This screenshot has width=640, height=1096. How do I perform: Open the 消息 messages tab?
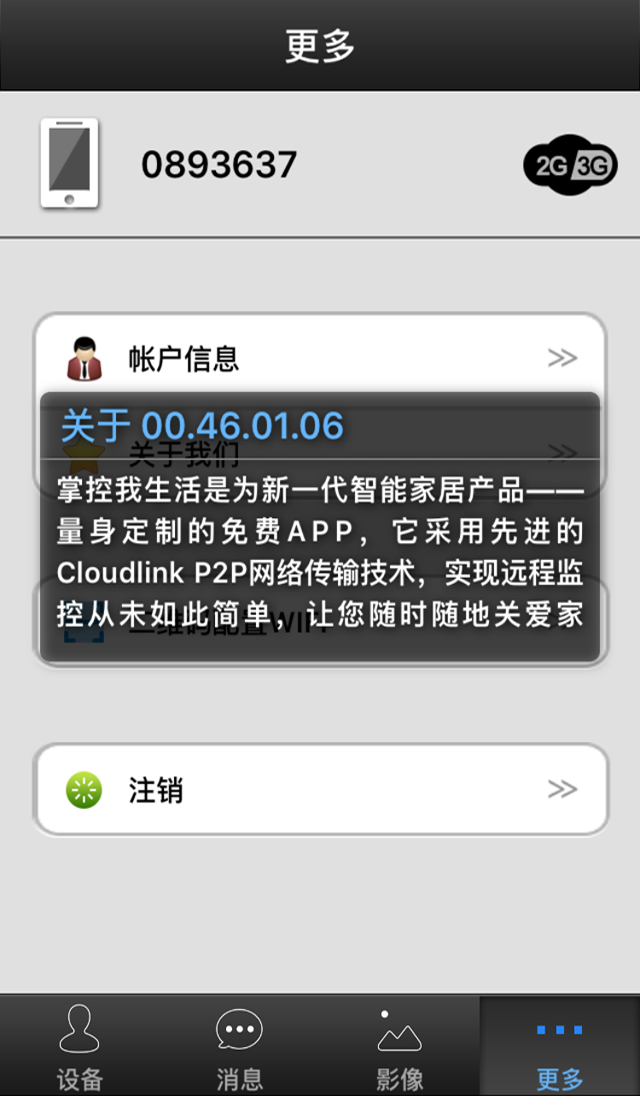pos(240,1046)
